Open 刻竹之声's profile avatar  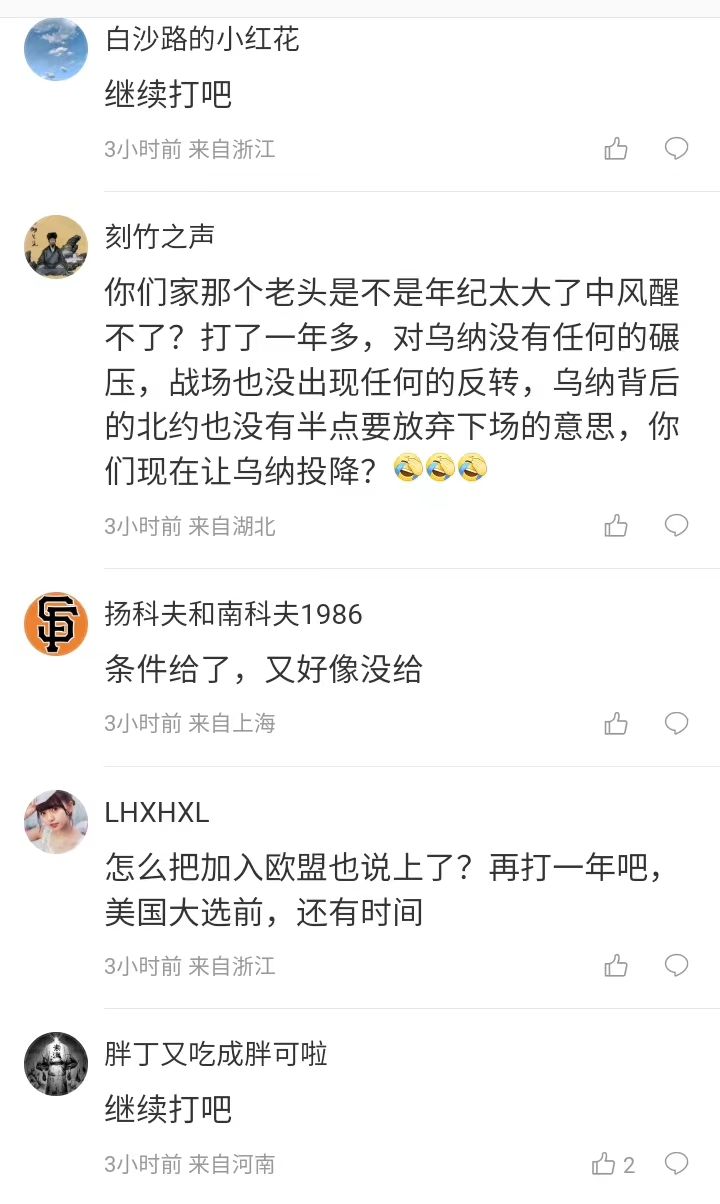pyautogui.click(x=56, y=247)
